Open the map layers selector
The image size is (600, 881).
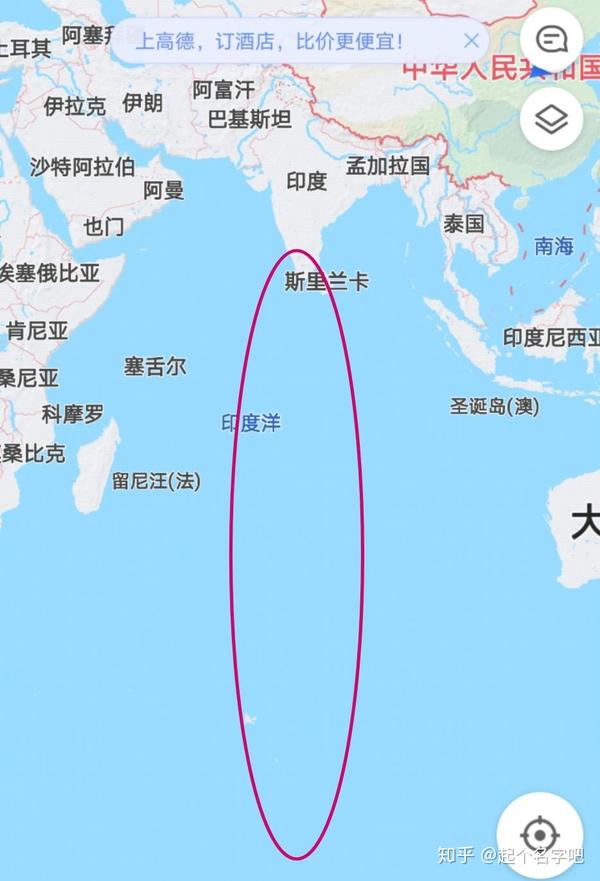click(551, 120)
